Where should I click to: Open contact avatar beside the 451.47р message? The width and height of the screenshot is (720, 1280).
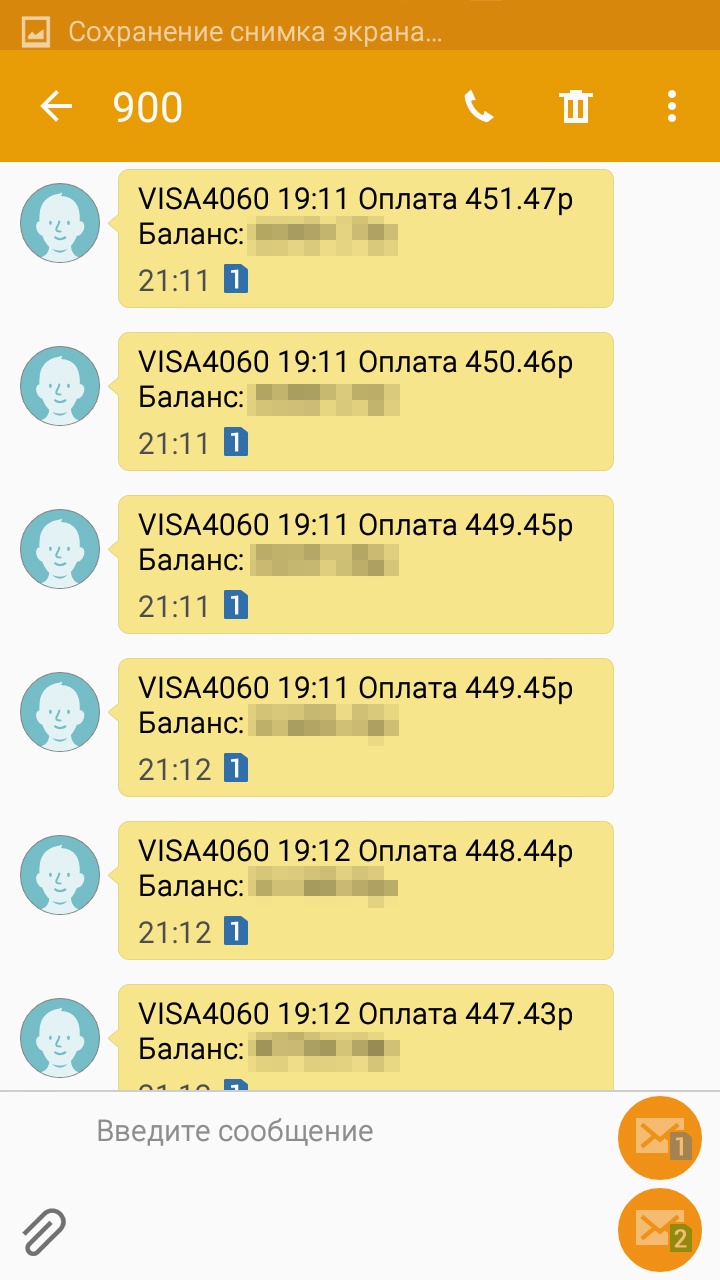[60, 223]
